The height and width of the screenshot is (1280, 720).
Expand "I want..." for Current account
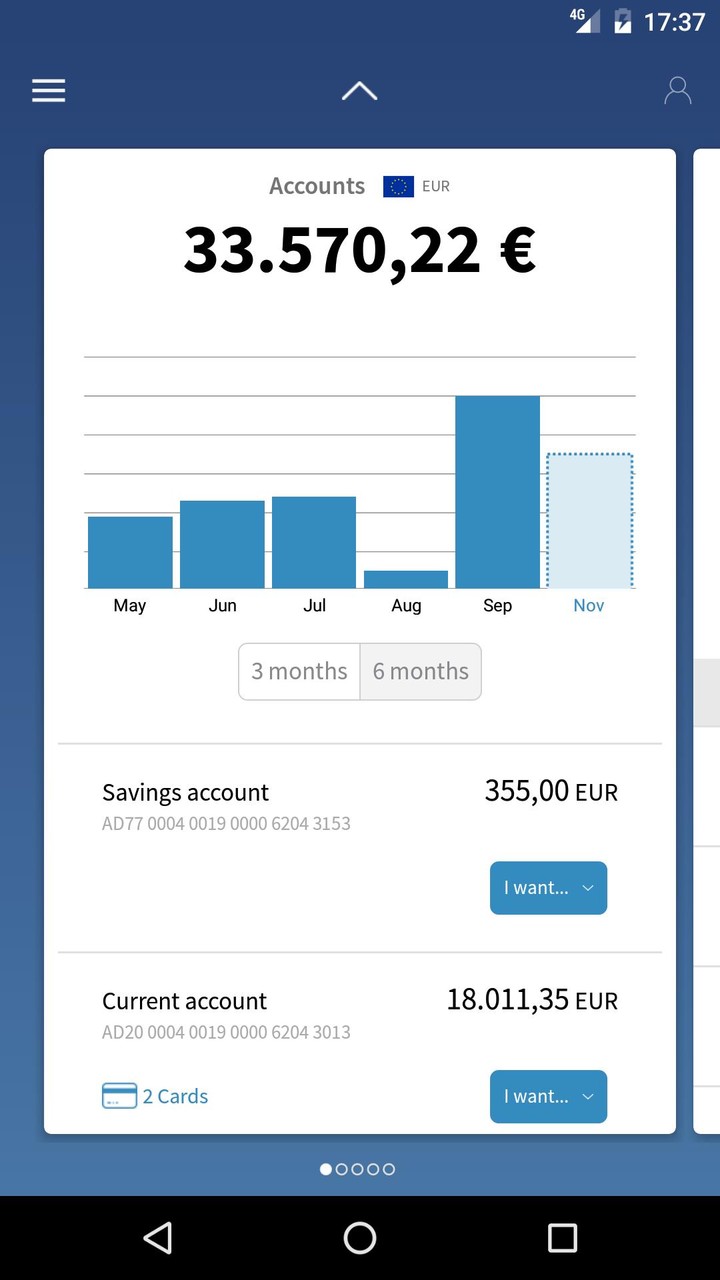(548, 1096)
